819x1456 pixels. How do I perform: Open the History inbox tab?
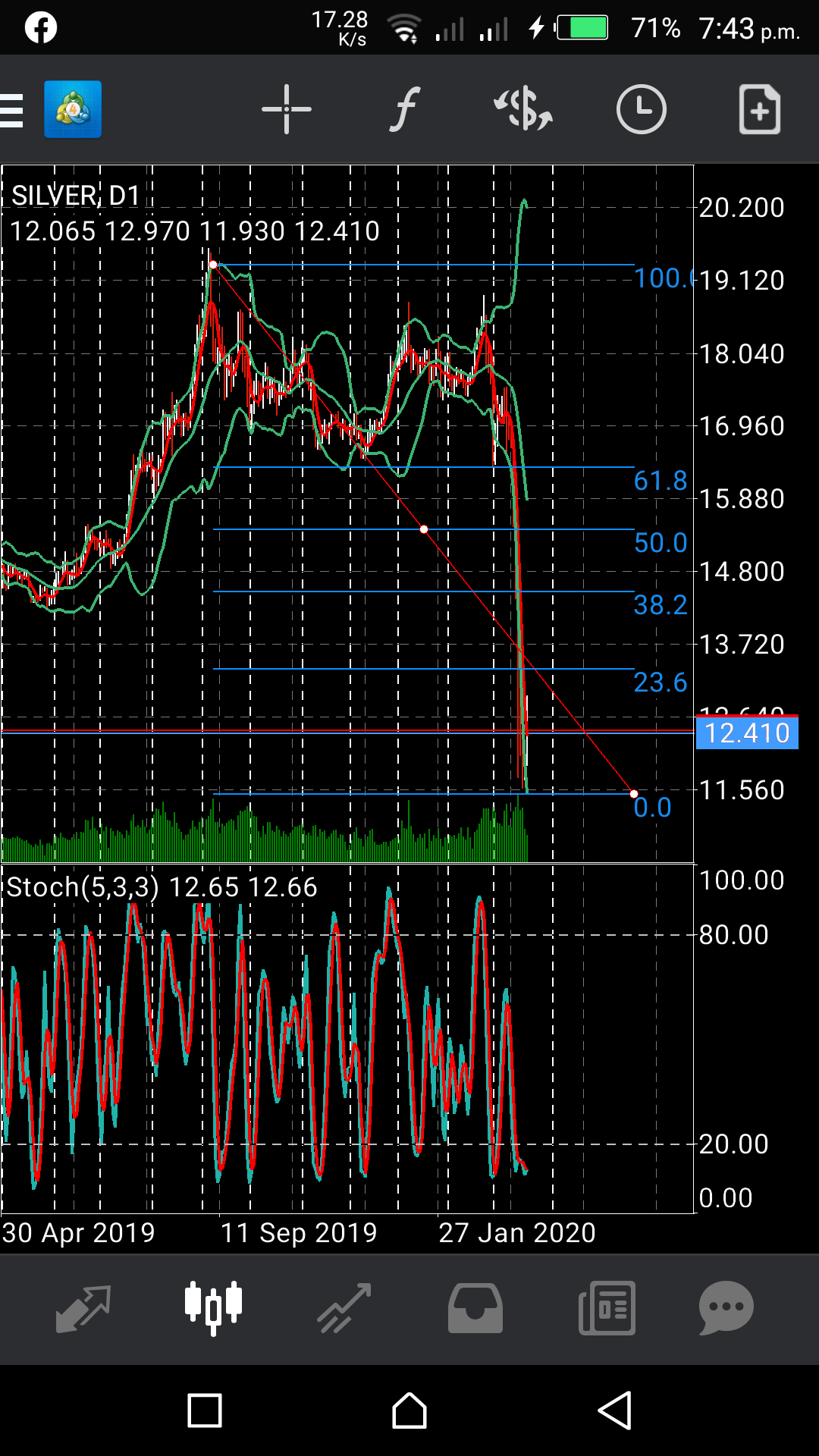click(x=475, y=1308)
